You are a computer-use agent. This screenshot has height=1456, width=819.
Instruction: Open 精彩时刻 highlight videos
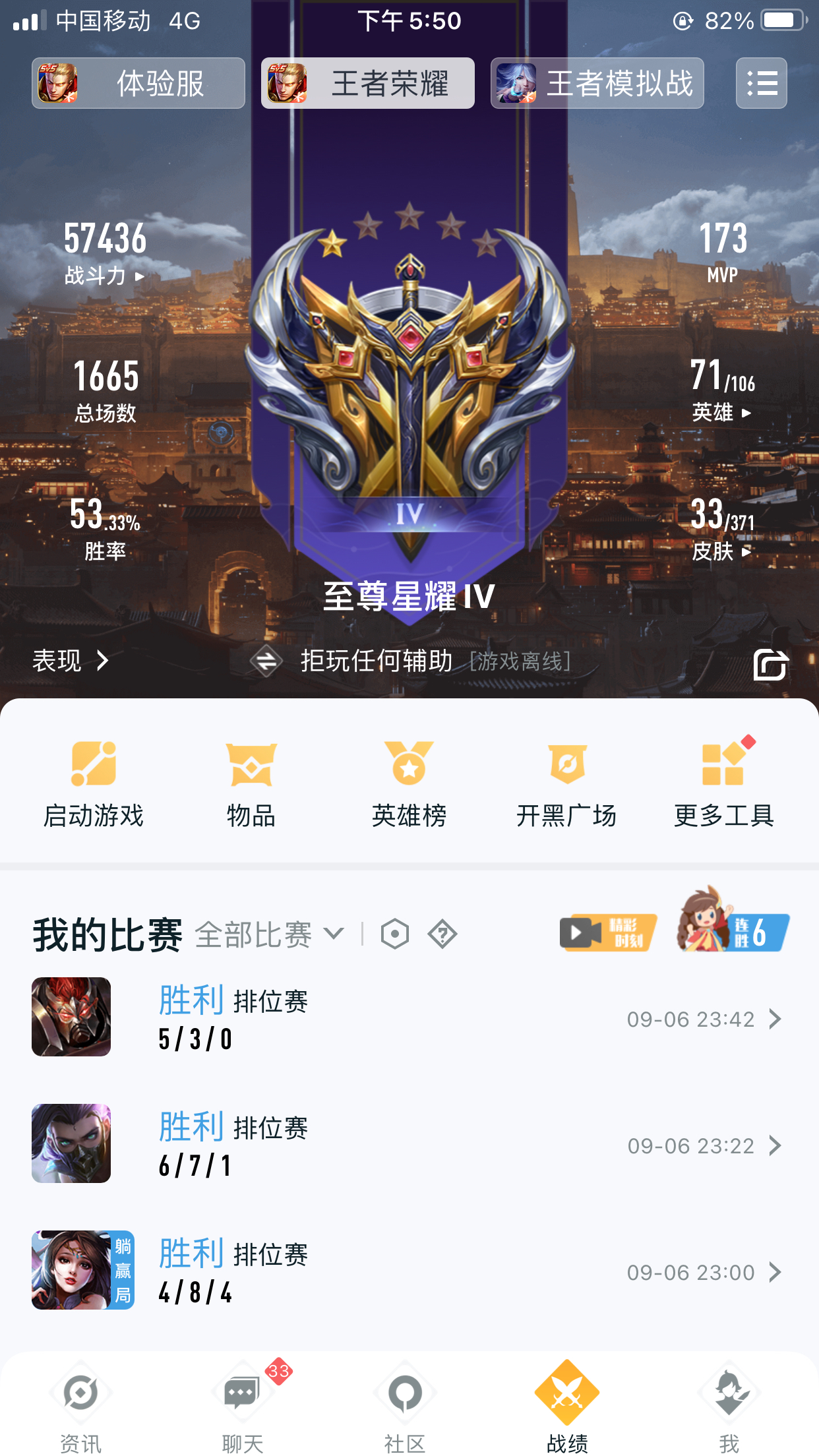click(608, 932)
